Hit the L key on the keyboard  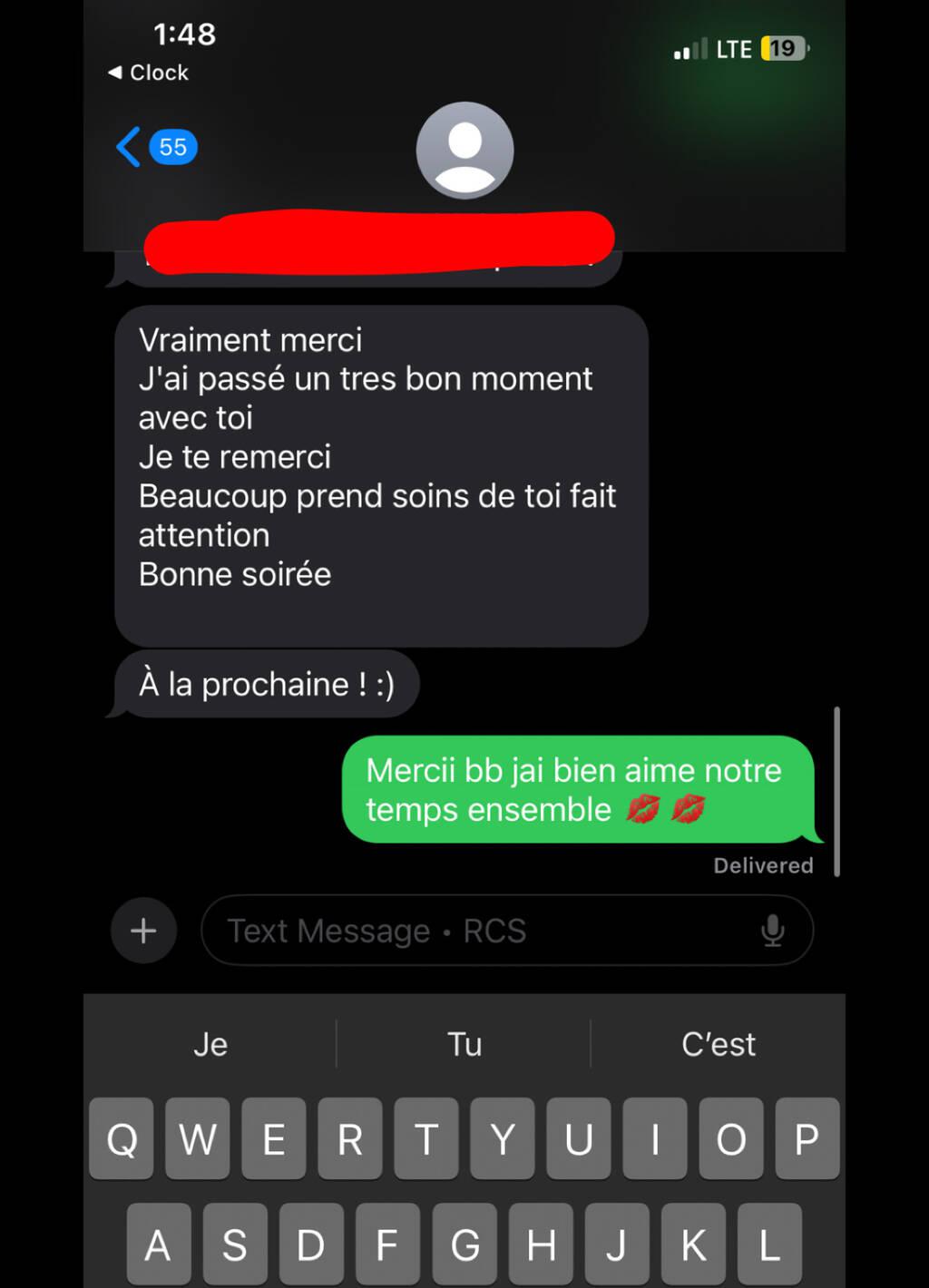[769, 1244]
